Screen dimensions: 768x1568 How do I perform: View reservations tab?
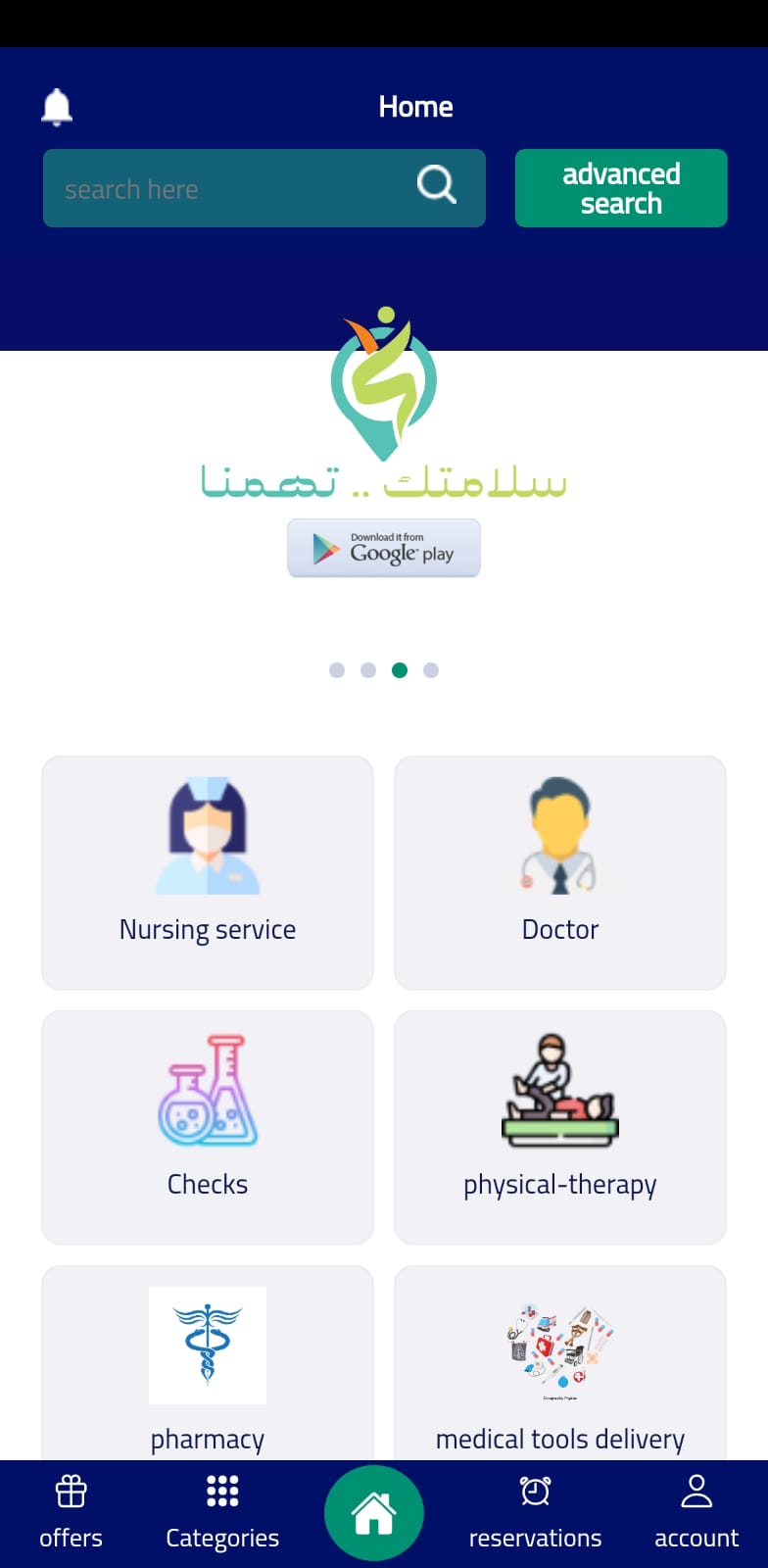pos(535,1513)
